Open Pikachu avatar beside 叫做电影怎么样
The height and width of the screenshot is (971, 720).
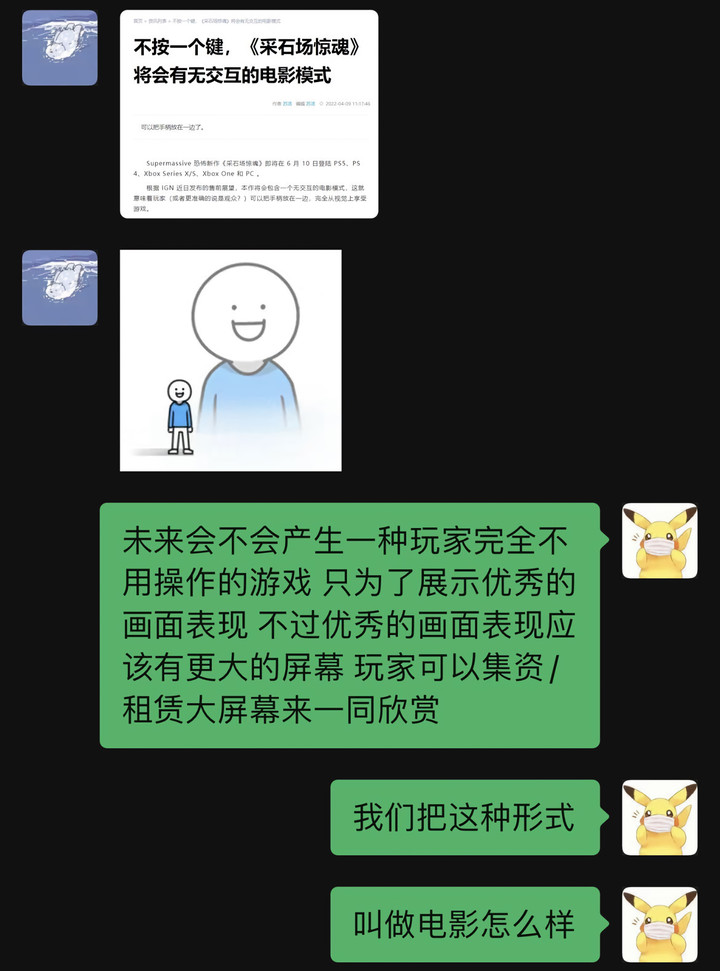659,924
